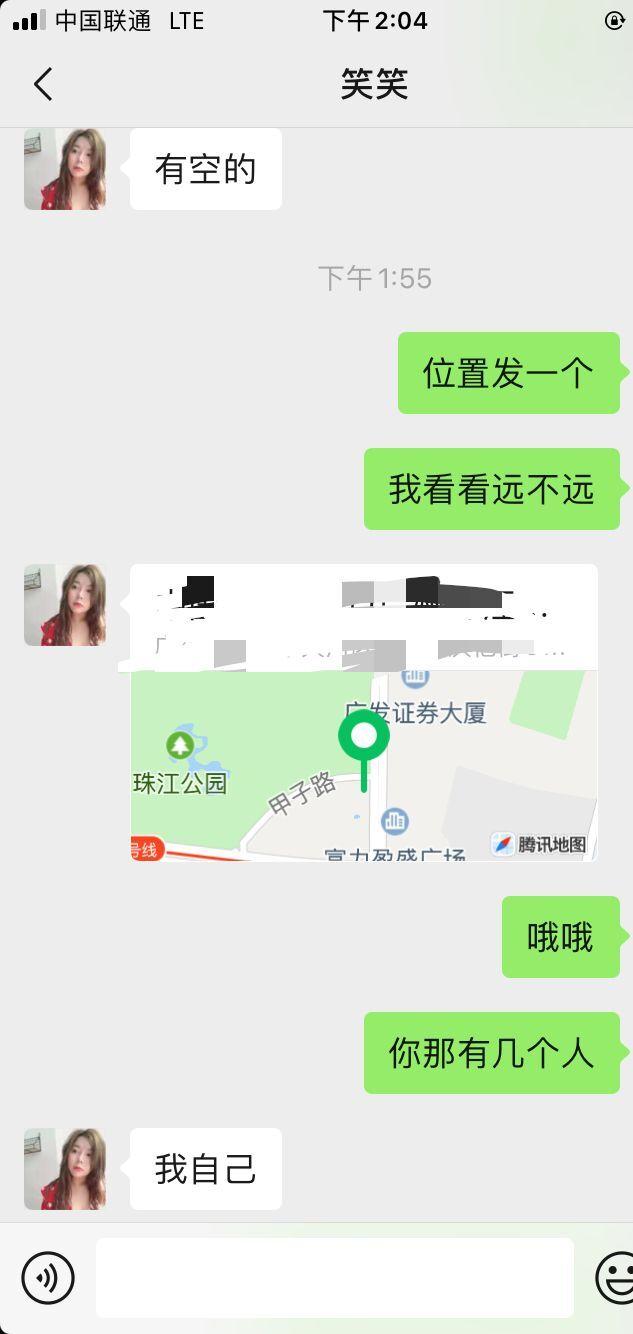Go back from the 笑笑 chat

(43, 84)
